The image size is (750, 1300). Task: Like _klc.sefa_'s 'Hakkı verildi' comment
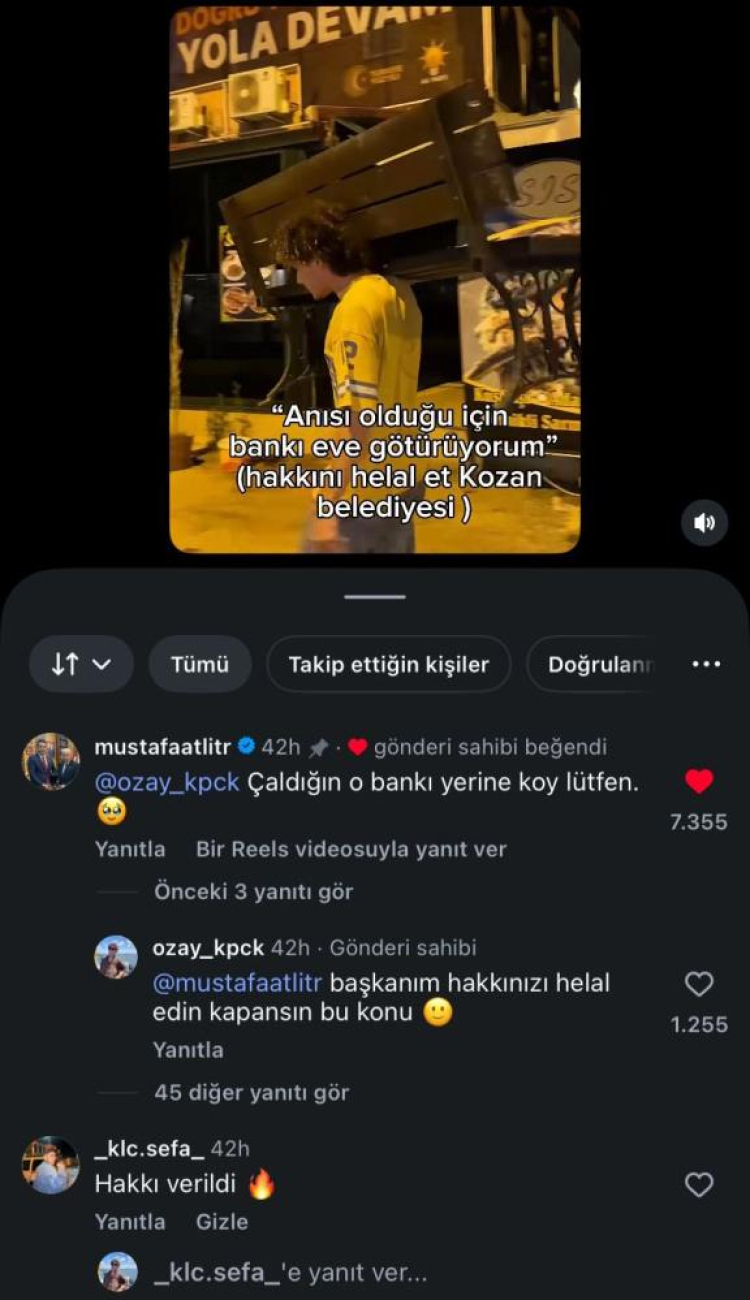(x=700, y=1185)
